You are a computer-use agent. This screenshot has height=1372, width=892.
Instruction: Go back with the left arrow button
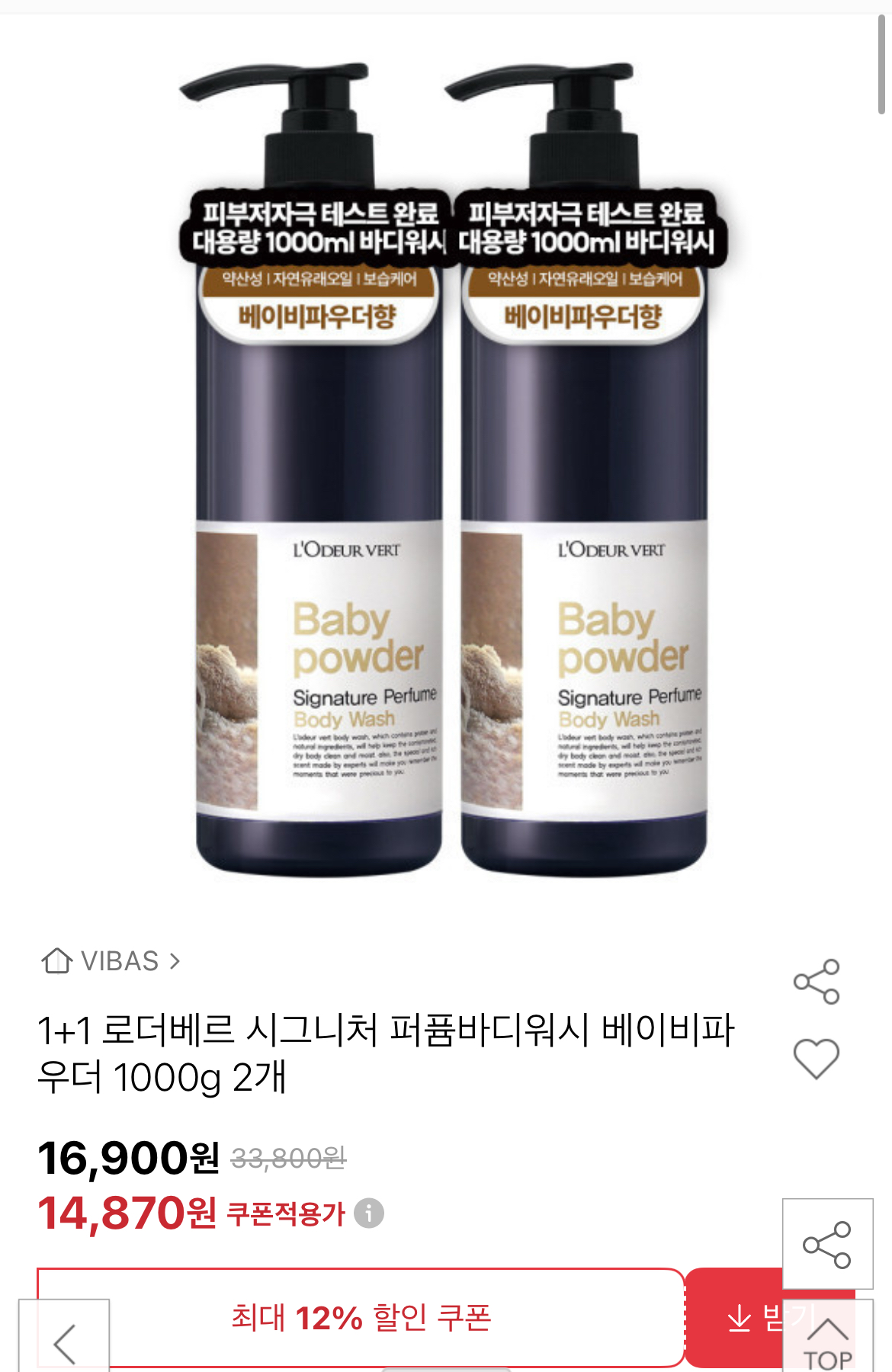(65, 1343)
